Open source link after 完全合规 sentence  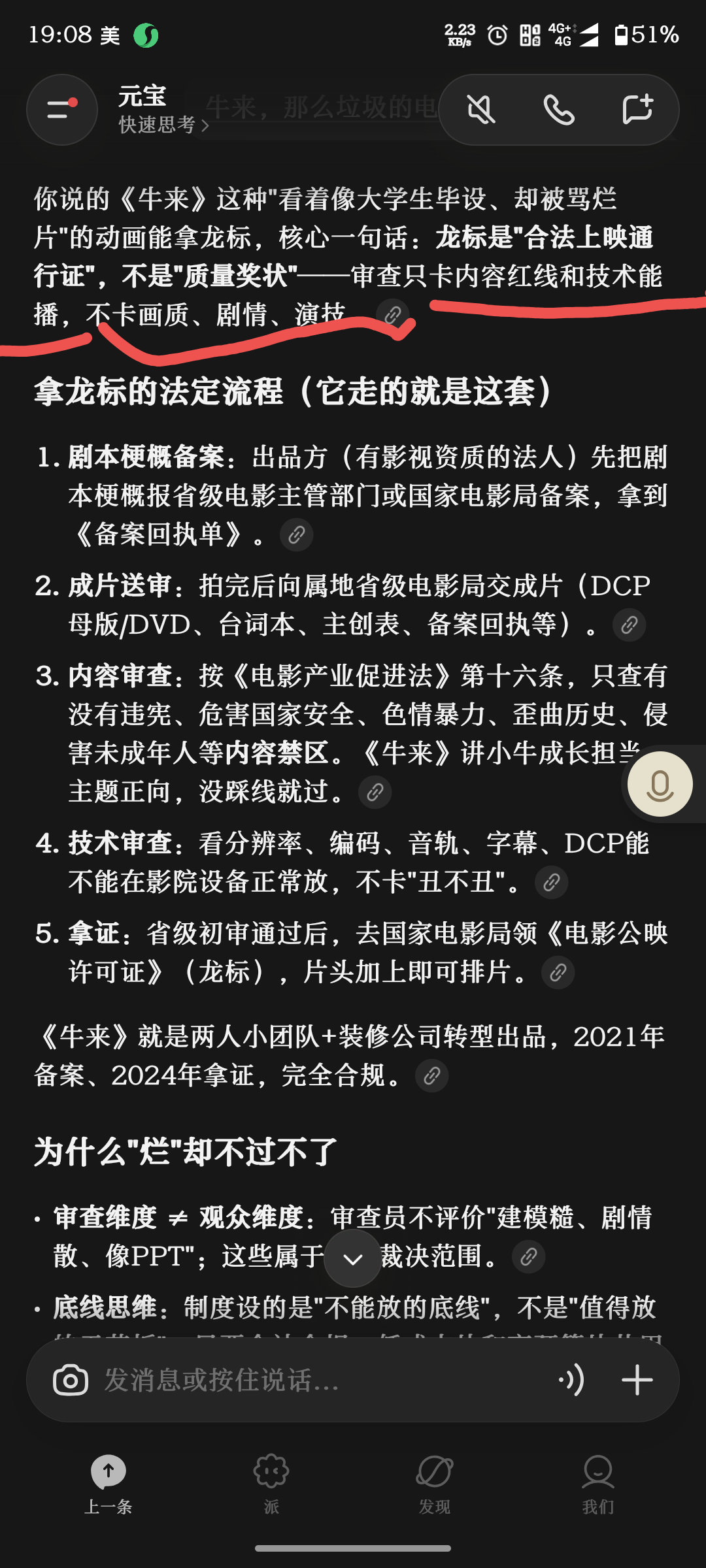(432, 1076)
